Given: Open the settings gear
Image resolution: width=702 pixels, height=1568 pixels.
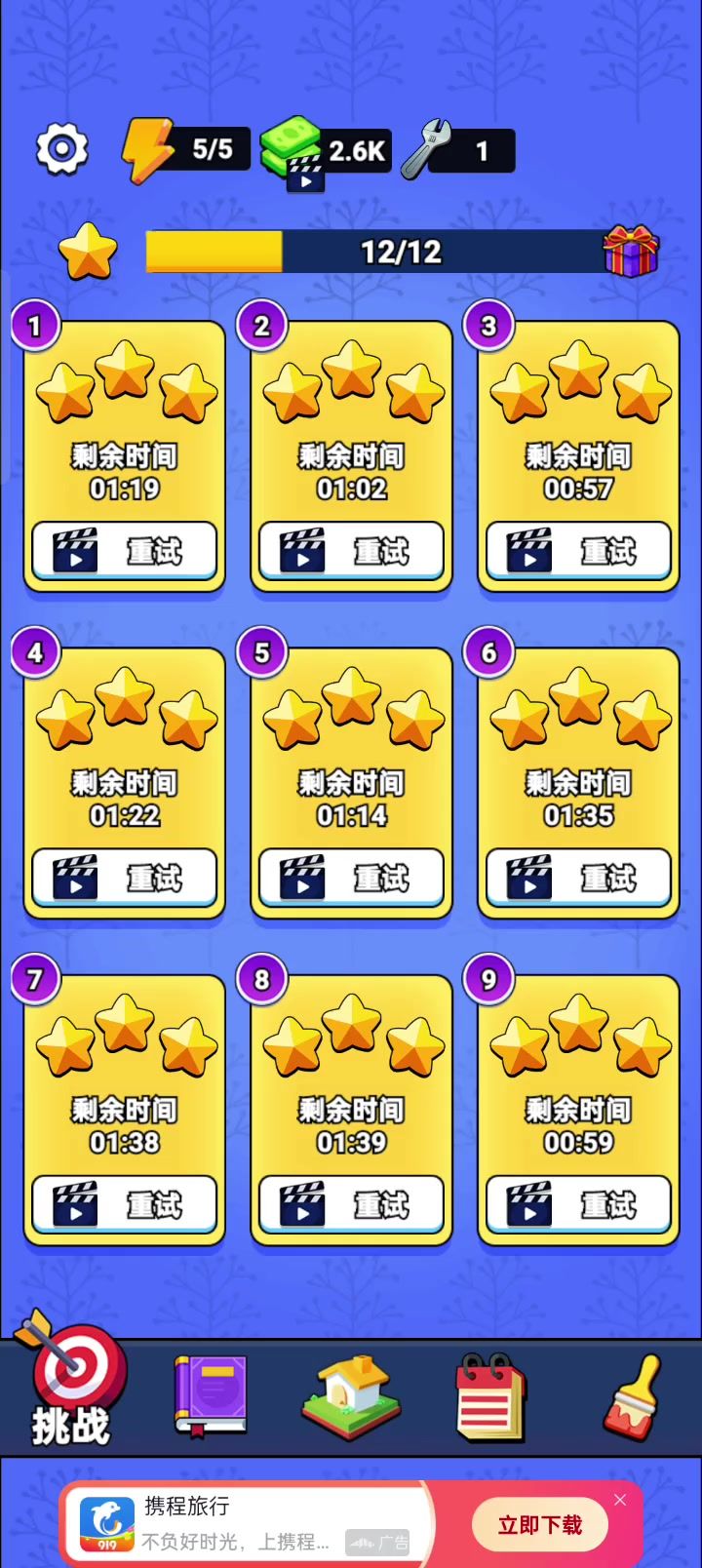Looking at the screenshot, I should point(62,149).
